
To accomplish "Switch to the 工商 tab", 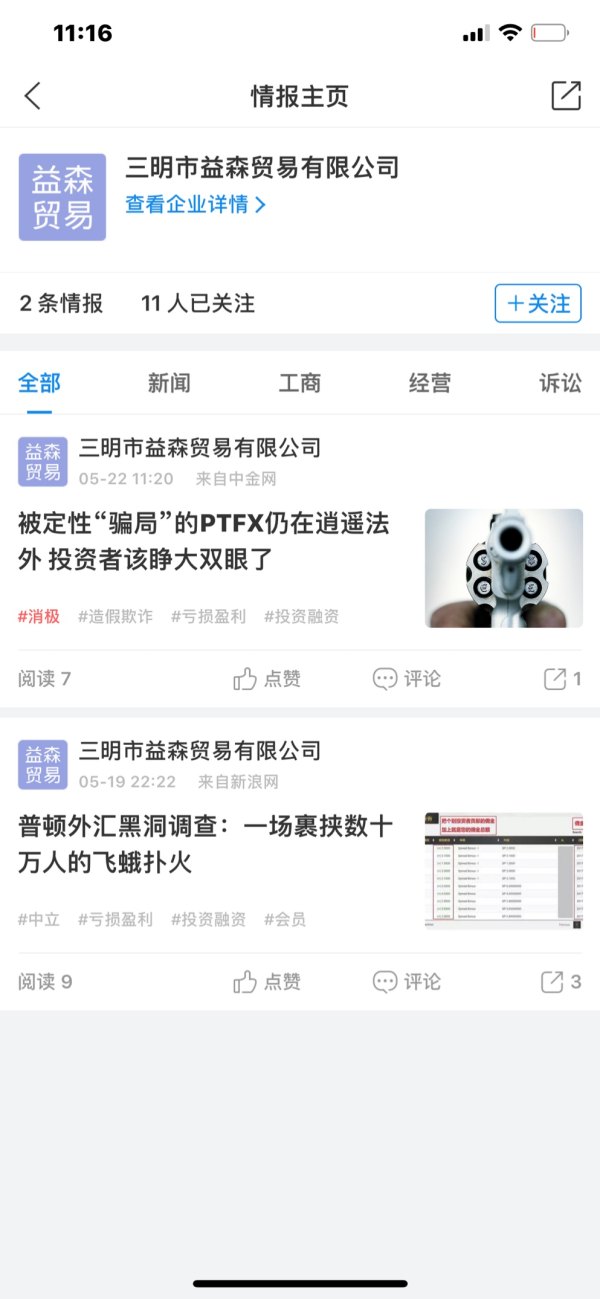I will 299,383.
